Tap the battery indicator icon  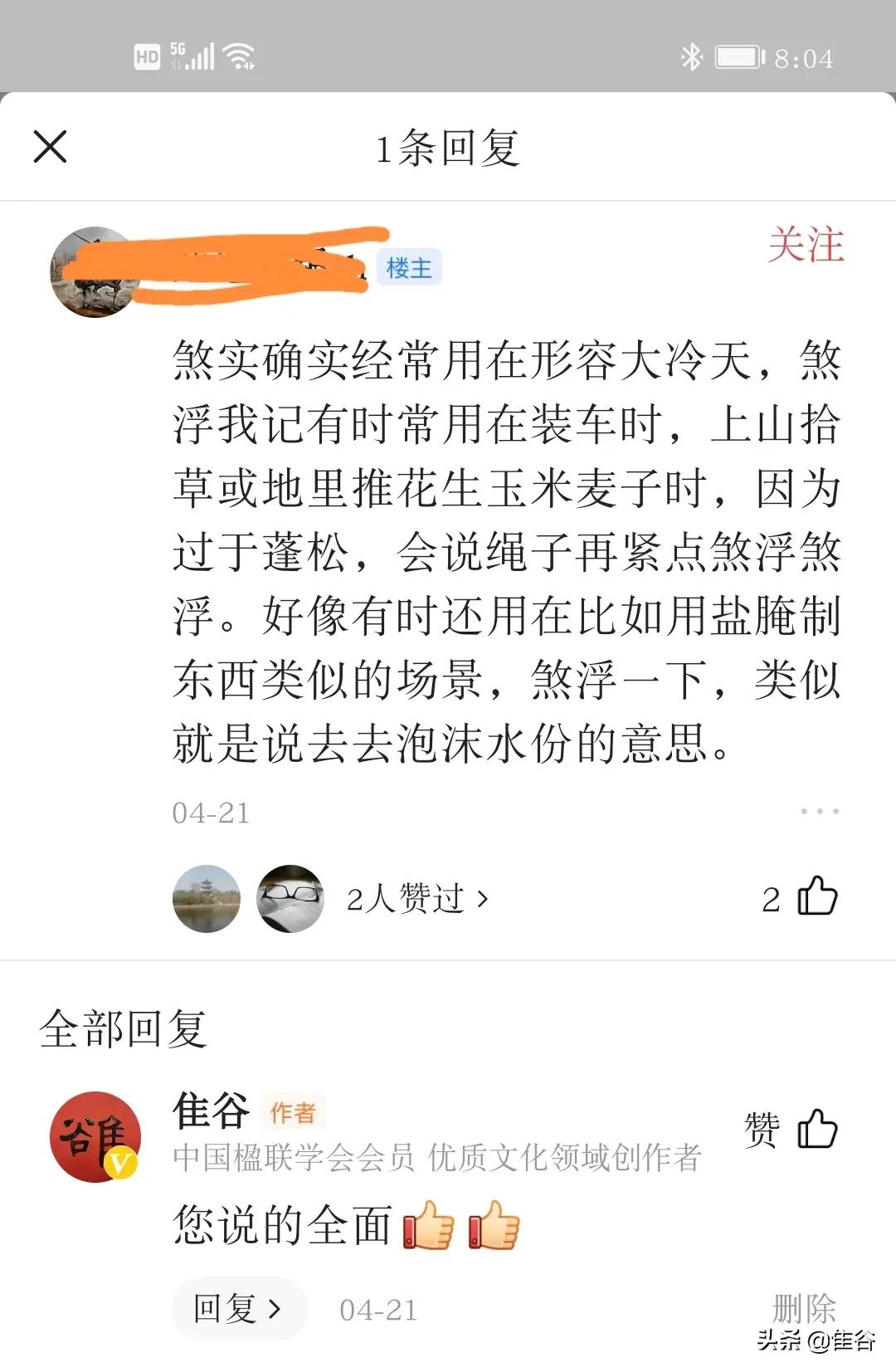click(x=737, y=56)
